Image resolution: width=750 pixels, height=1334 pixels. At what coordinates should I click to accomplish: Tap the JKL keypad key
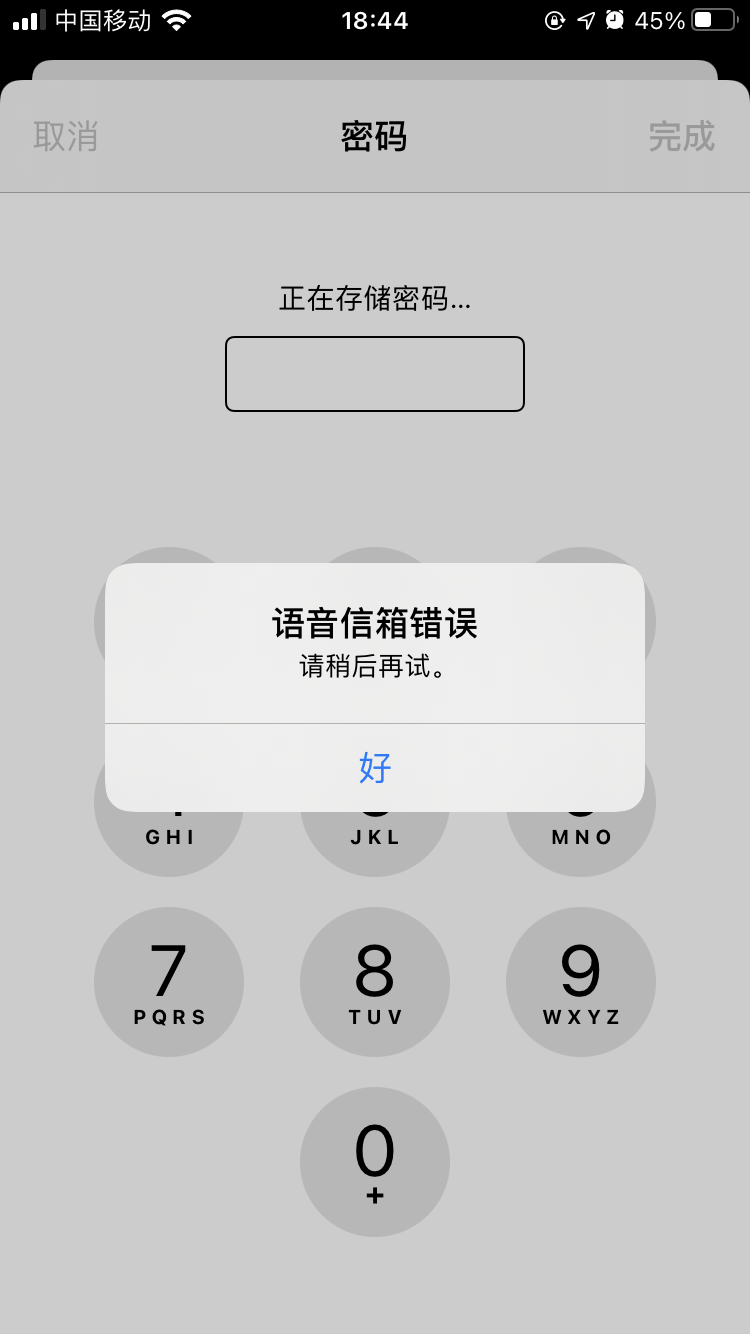[x=375, y=838]
